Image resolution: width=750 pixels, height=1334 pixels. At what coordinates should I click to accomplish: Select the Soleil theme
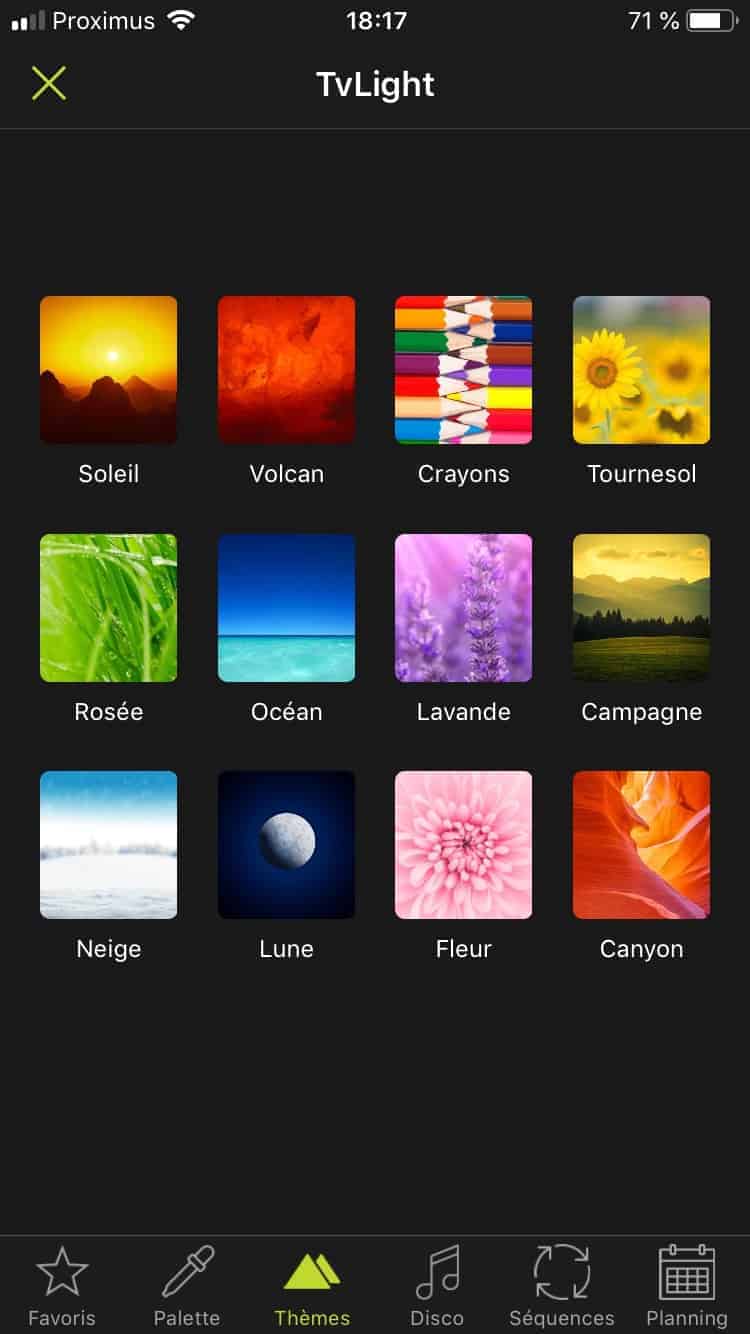108,370
